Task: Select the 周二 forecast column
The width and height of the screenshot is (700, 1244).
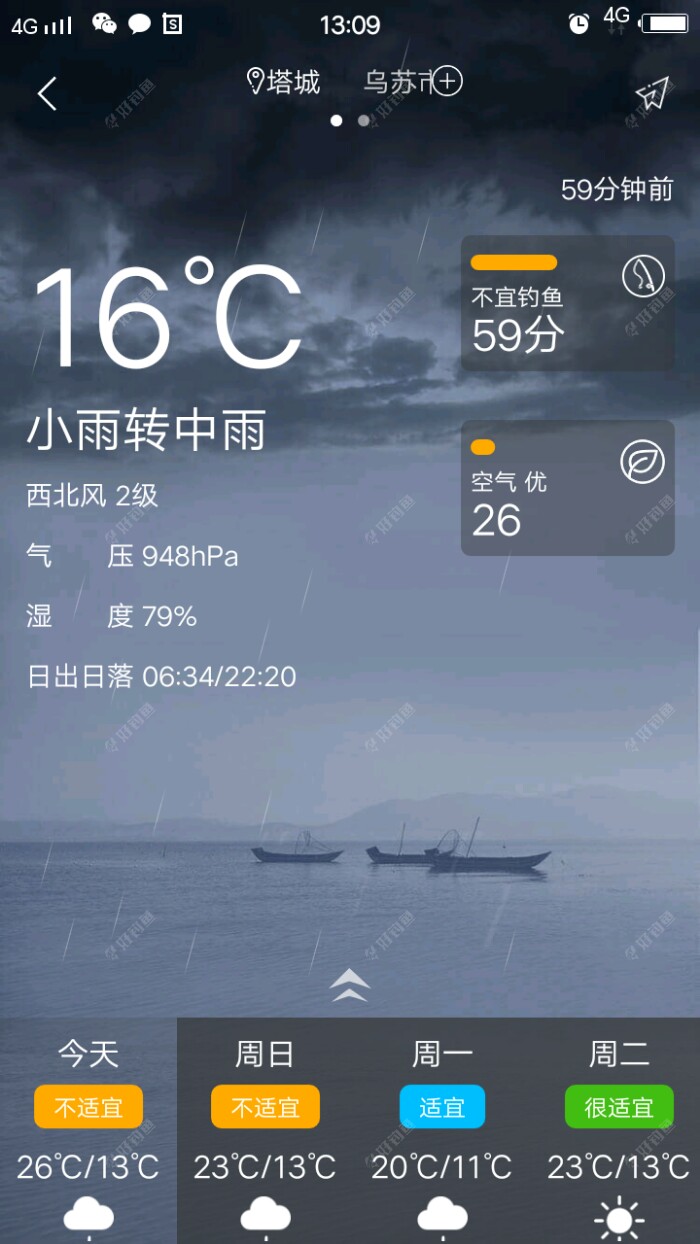Action: point(618,1130)
